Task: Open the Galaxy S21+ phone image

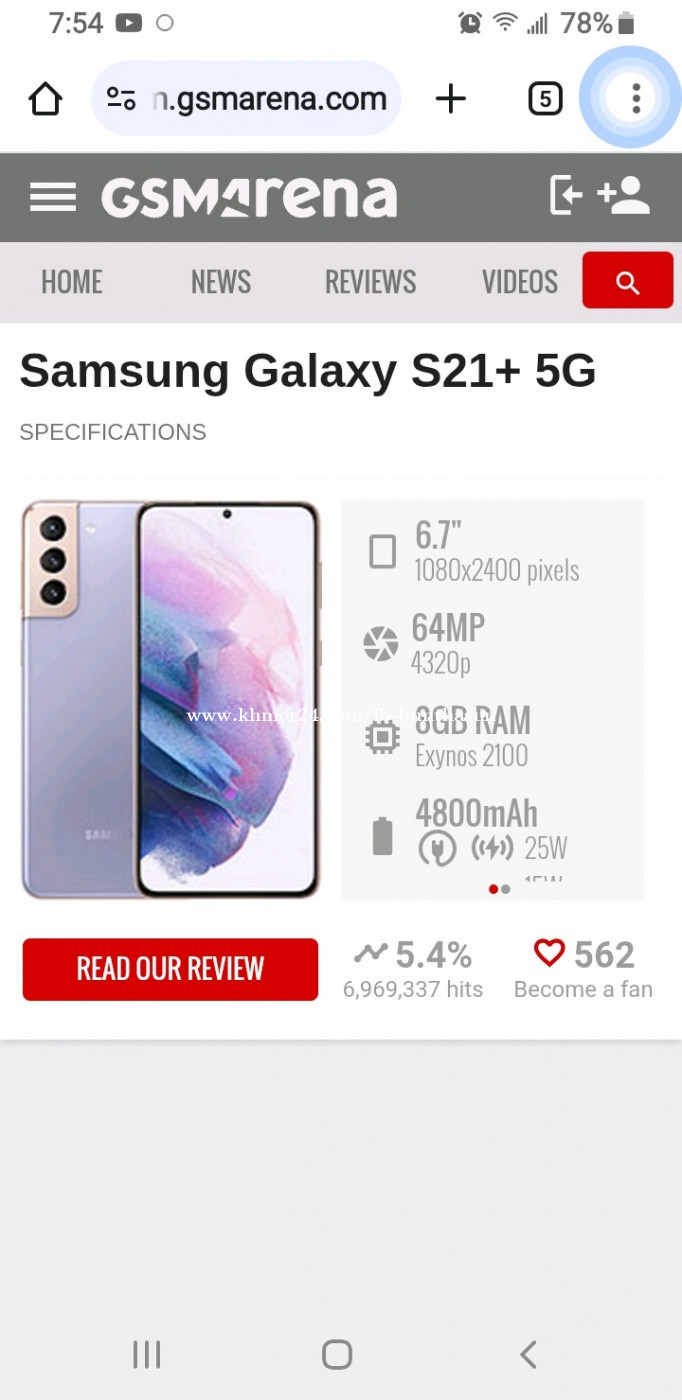Action: point(171,699)
